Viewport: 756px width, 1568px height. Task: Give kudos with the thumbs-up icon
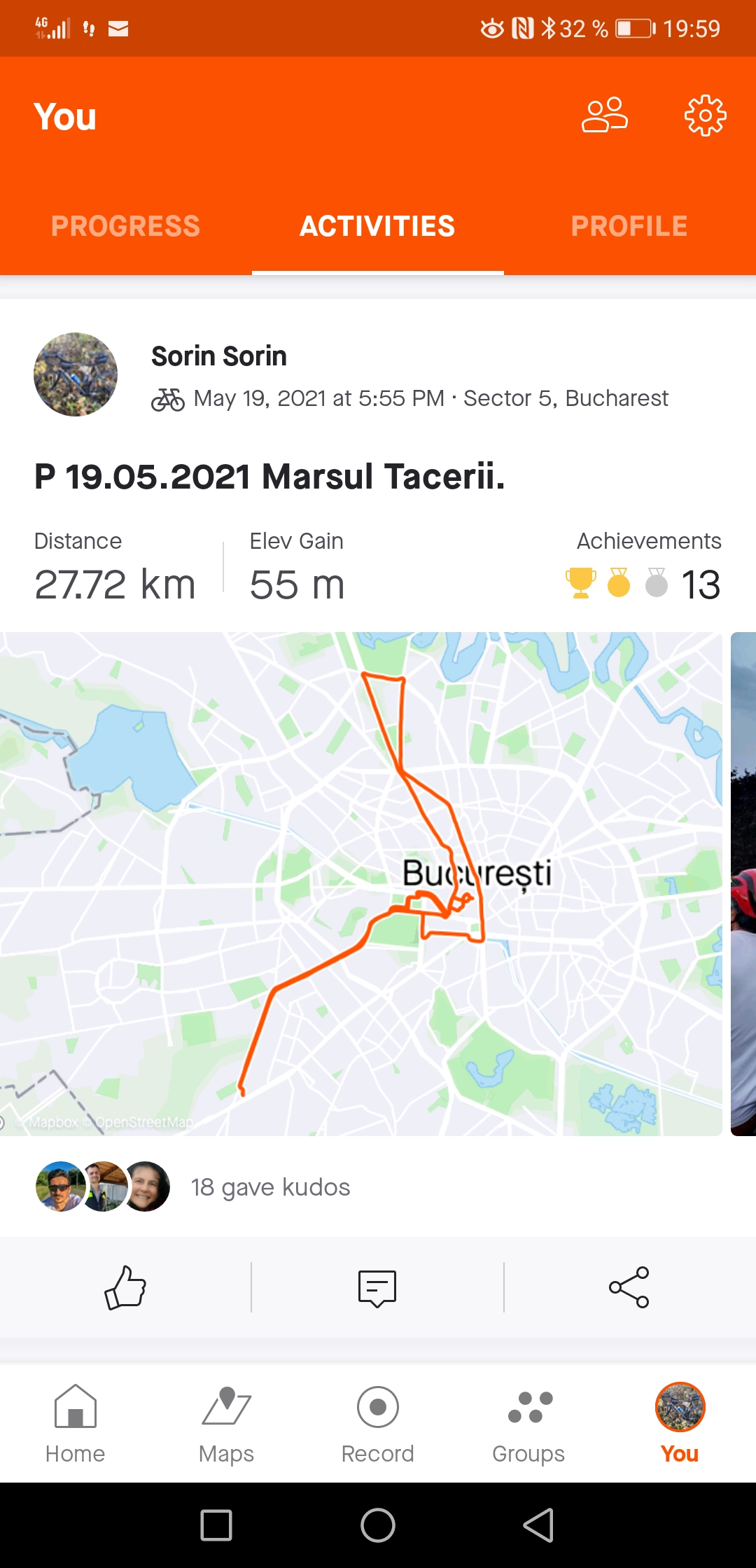[x=125, y=1287]
